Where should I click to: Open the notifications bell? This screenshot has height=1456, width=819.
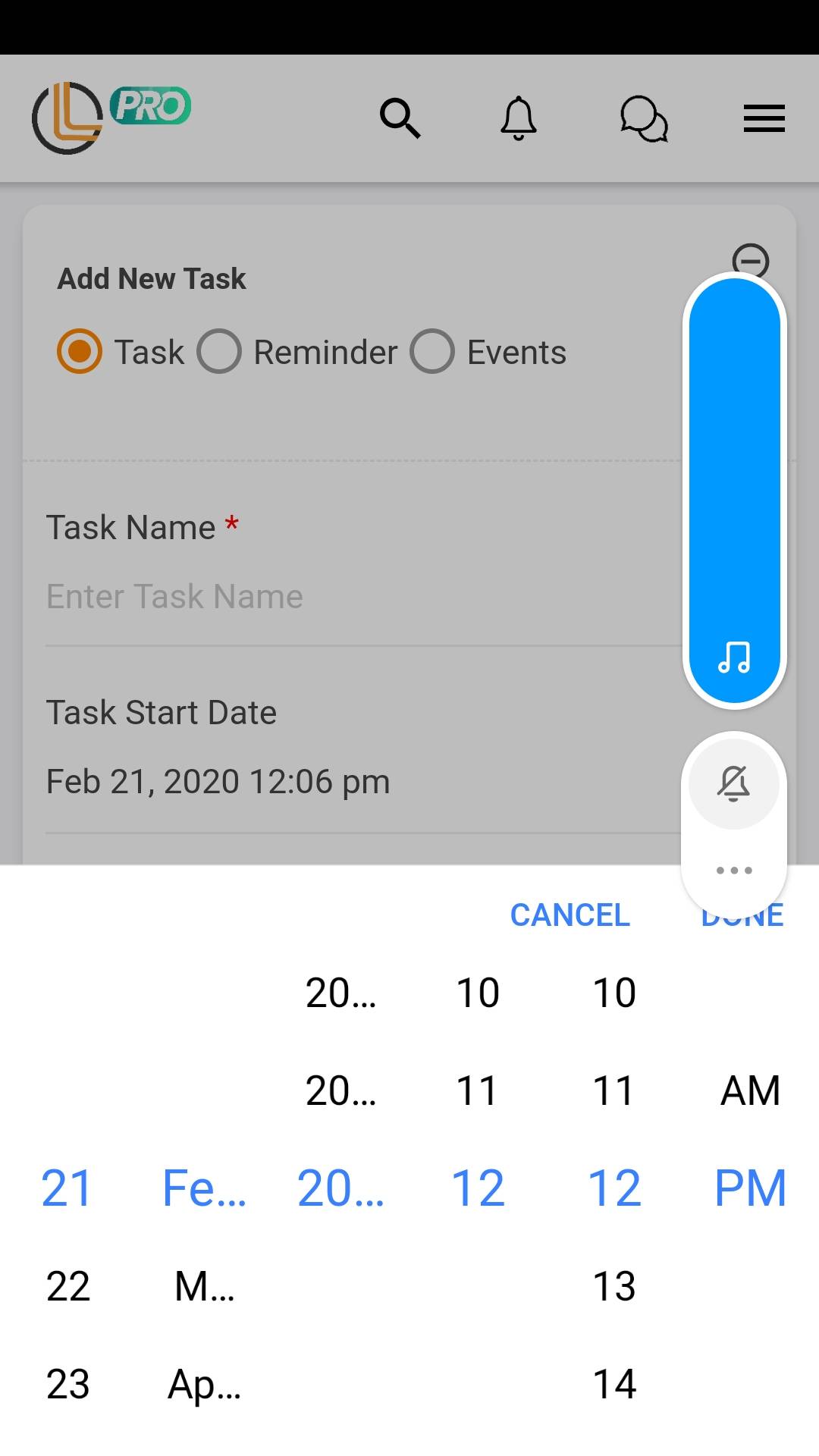point(519,118)
